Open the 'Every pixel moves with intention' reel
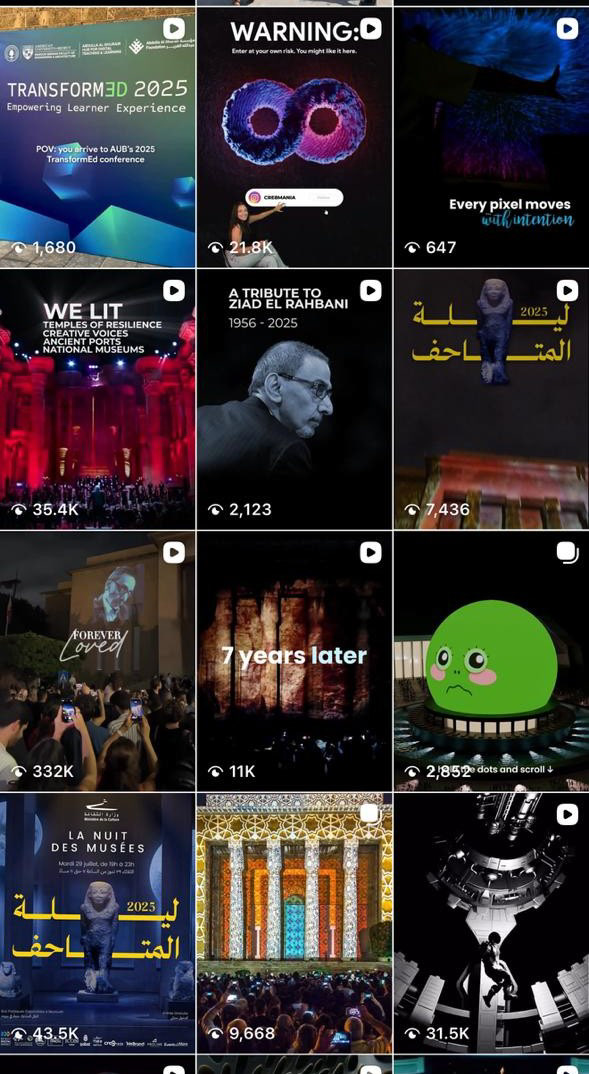The height and width of the screenshot is (1074, 589). [x=492, y=137]
